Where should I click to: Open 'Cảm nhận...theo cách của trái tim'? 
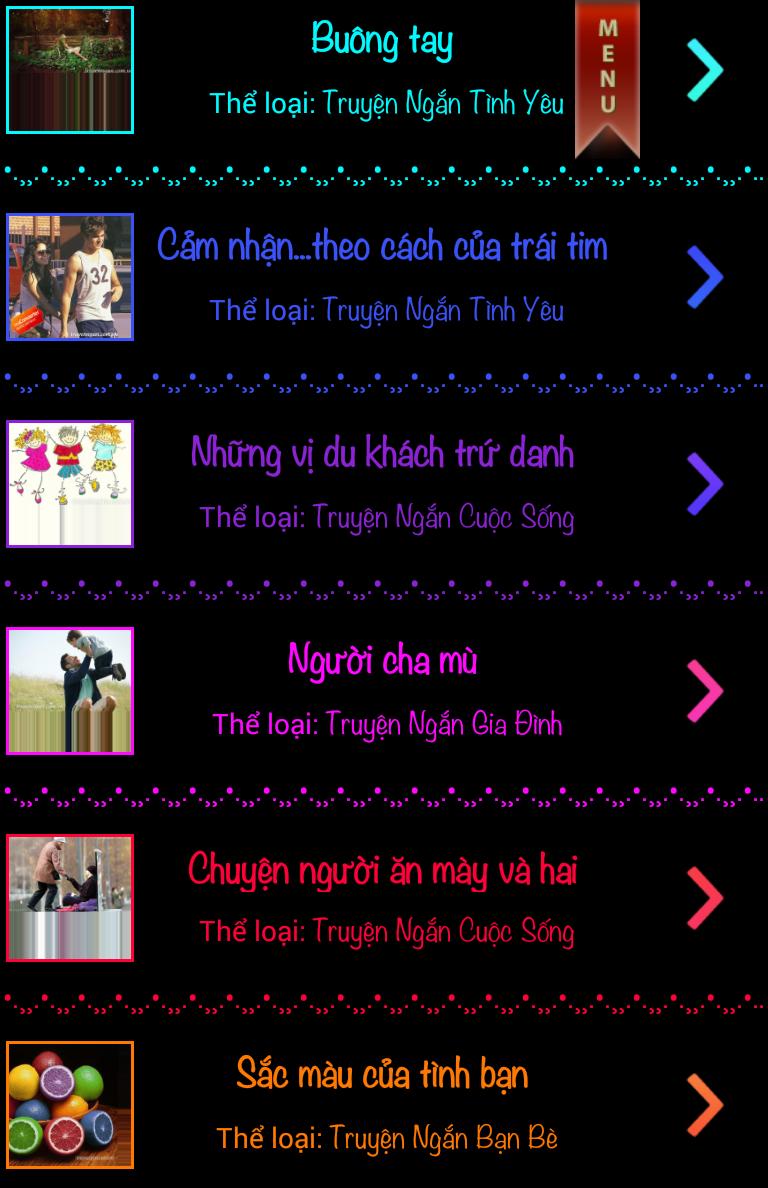tap(382, 247)
